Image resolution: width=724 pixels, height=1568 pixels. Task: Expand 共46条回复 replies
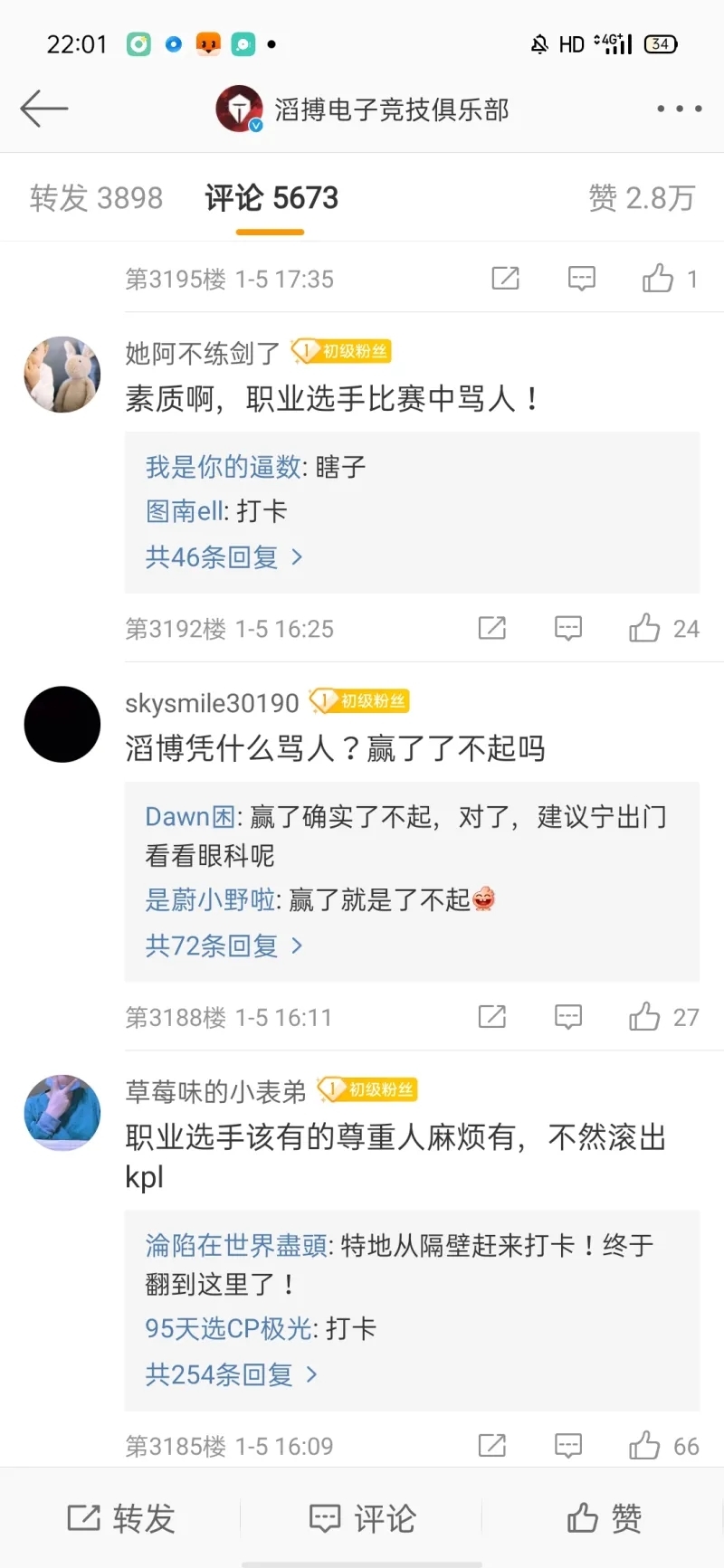224,557
